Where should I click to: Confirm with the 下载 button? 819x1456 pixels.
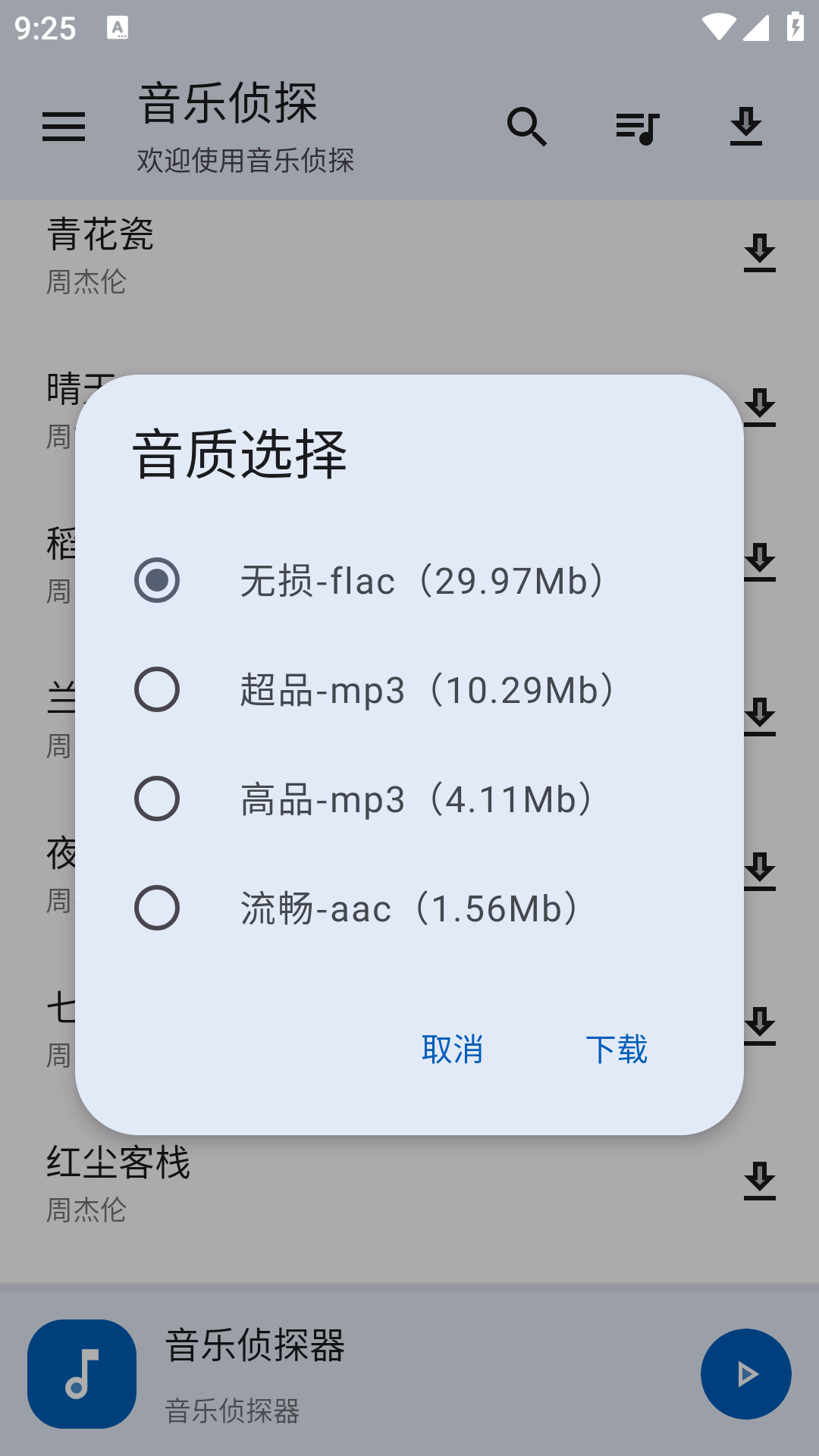[616, 1050]
